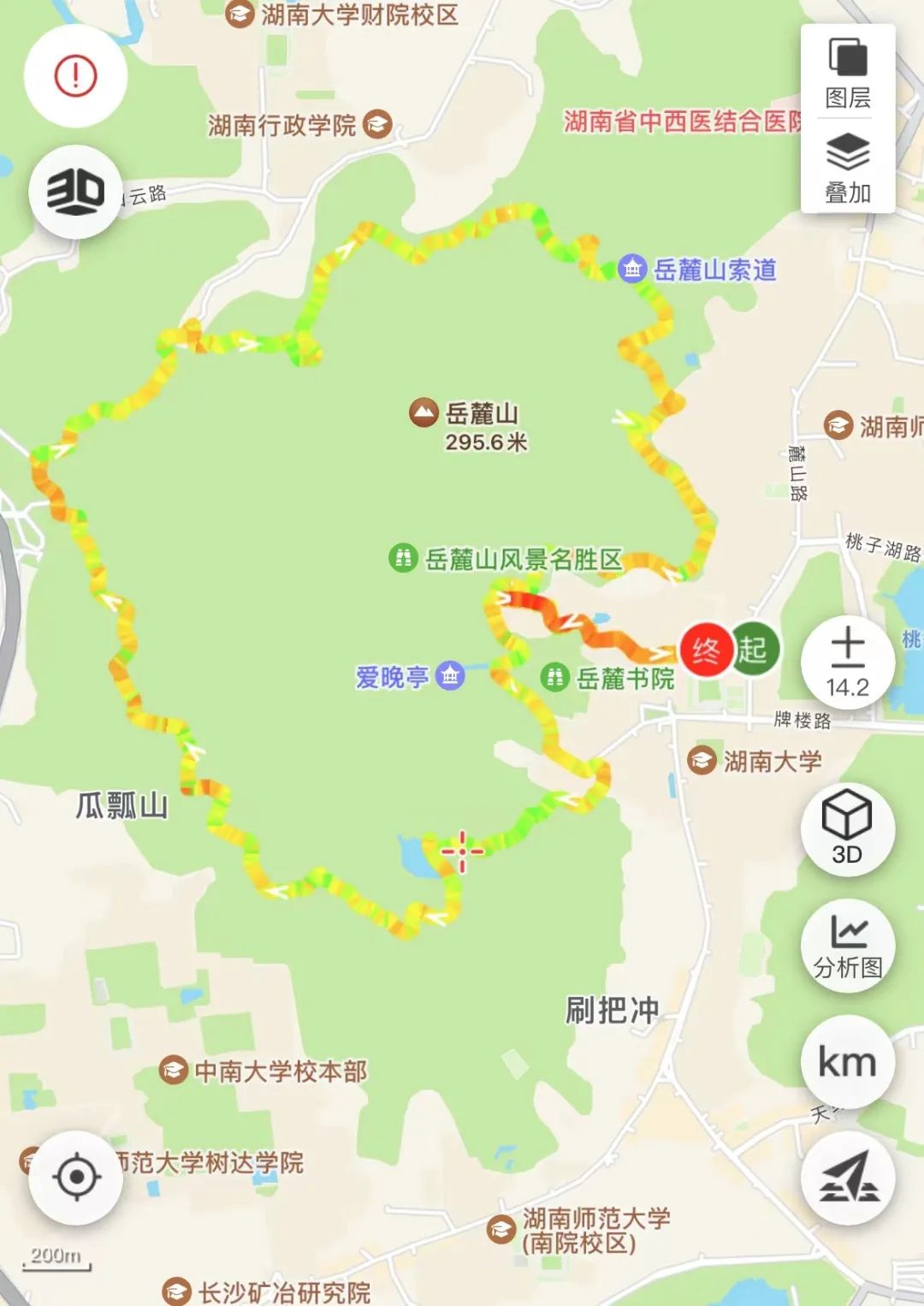This screenshot has height=1306, width=924.
Task: Center the map on my location
Action: (75, 1177)
